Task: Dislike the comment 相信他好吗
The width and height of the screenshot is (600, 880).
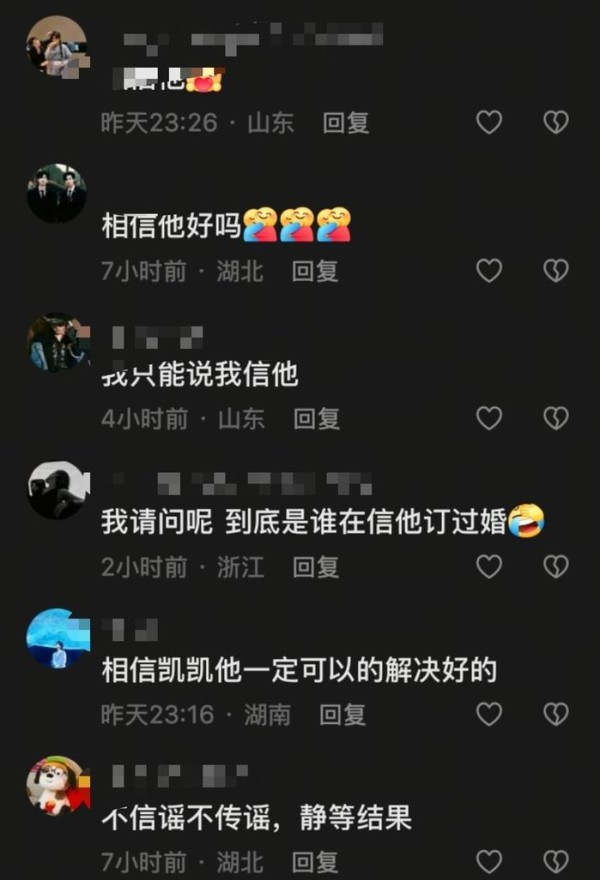Action: [x=555, y=270]
